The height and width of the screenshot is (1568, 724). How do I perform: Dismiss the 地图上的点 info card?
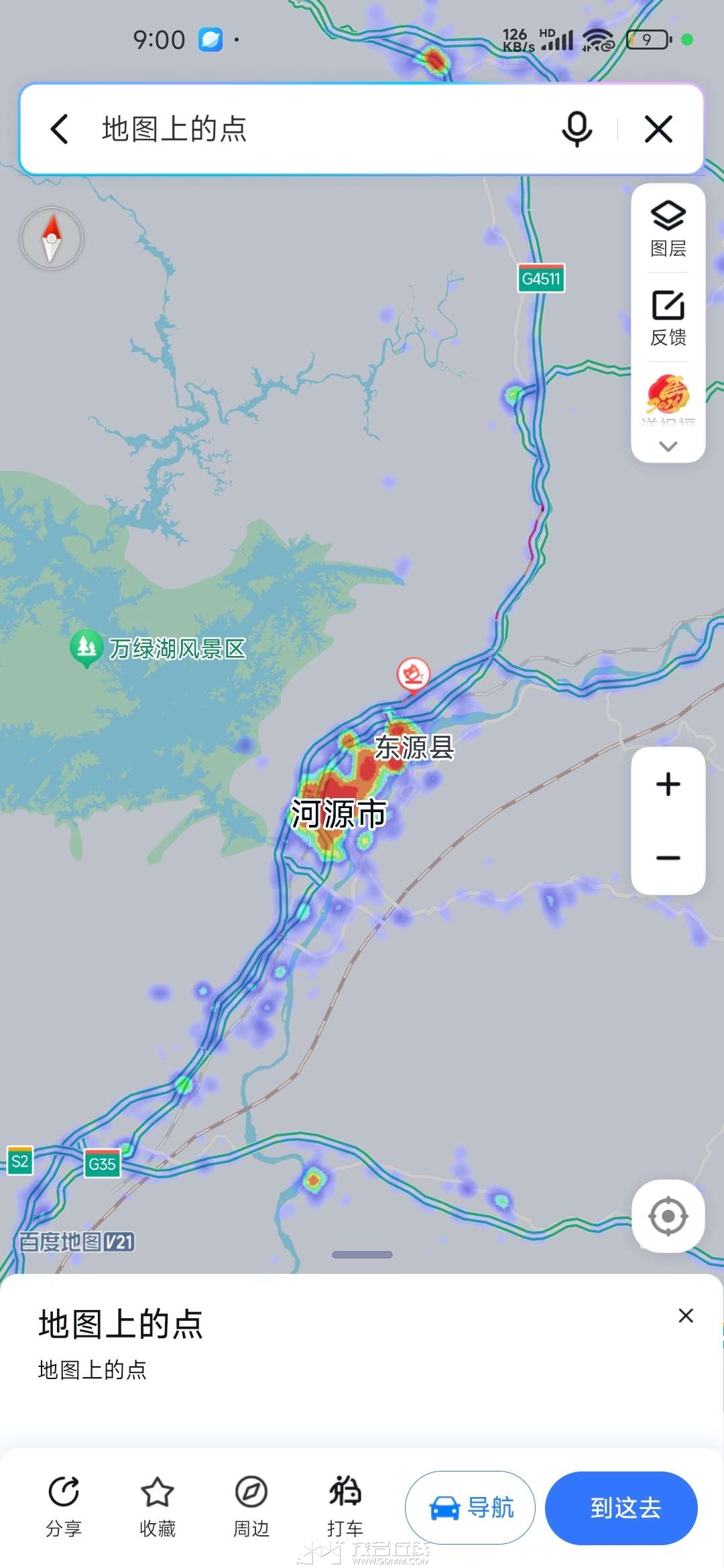pyautogui.click(x=685, y=1315)
